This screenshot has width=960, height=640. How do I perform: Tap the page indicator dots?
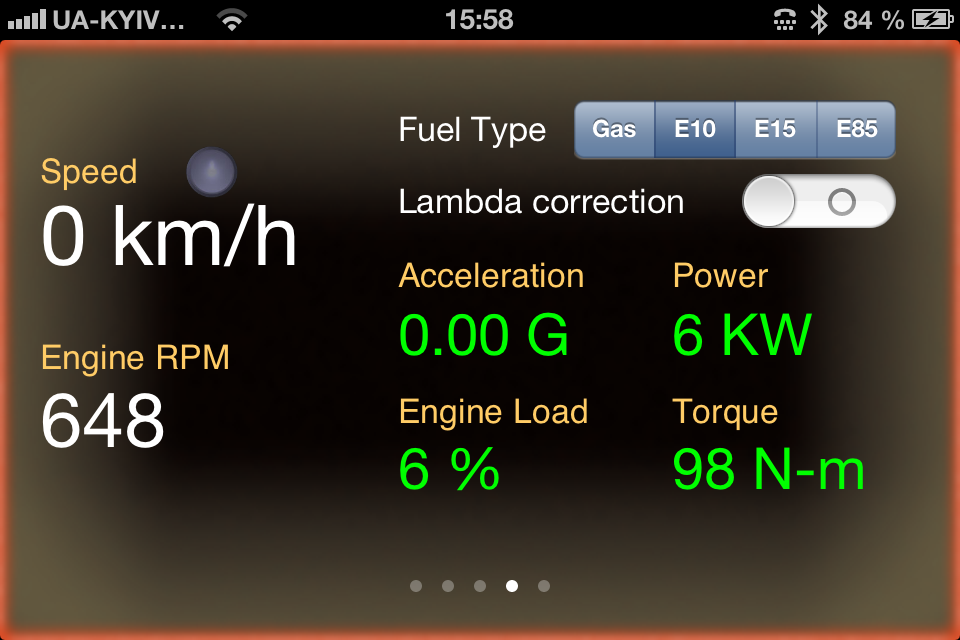(480, 586)
